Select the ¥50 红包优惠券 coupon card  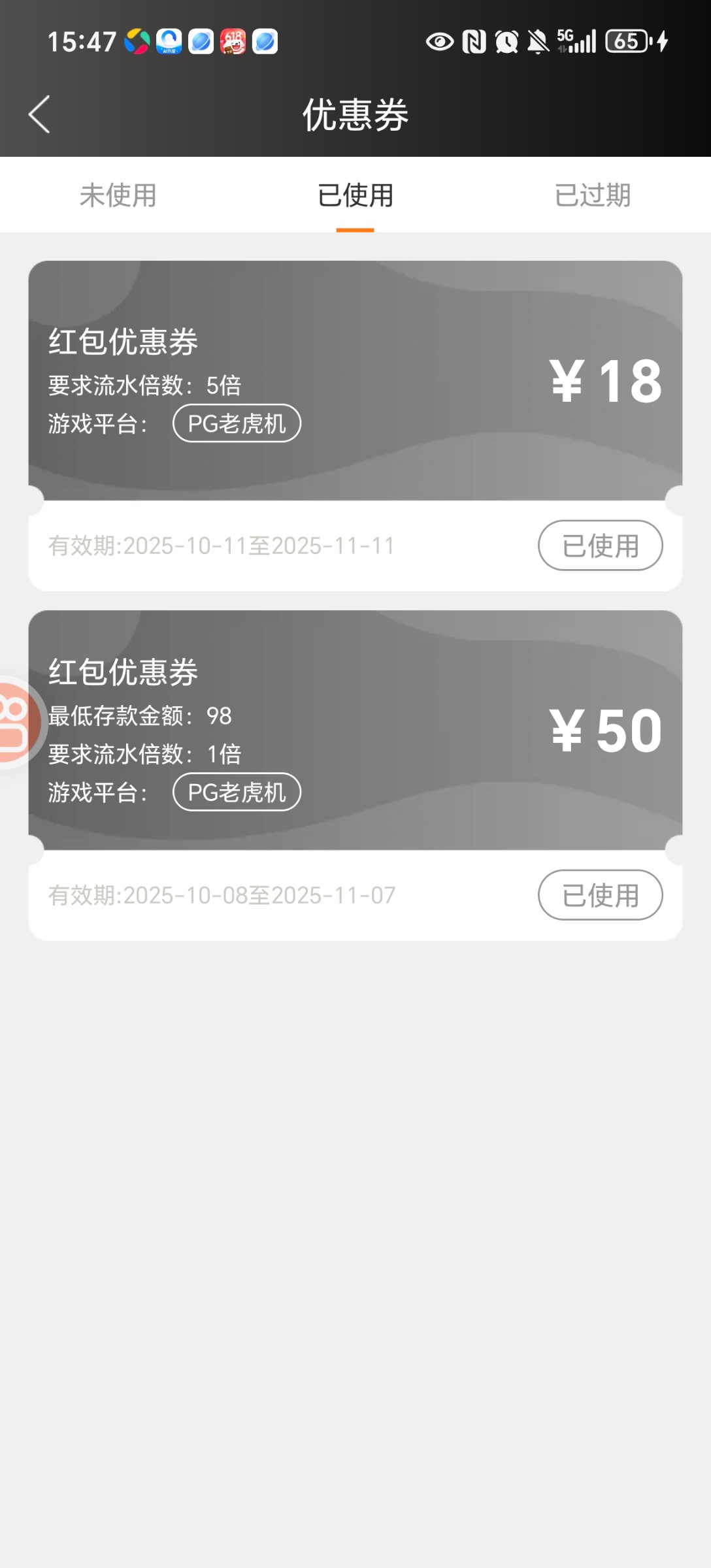[354, 732]
